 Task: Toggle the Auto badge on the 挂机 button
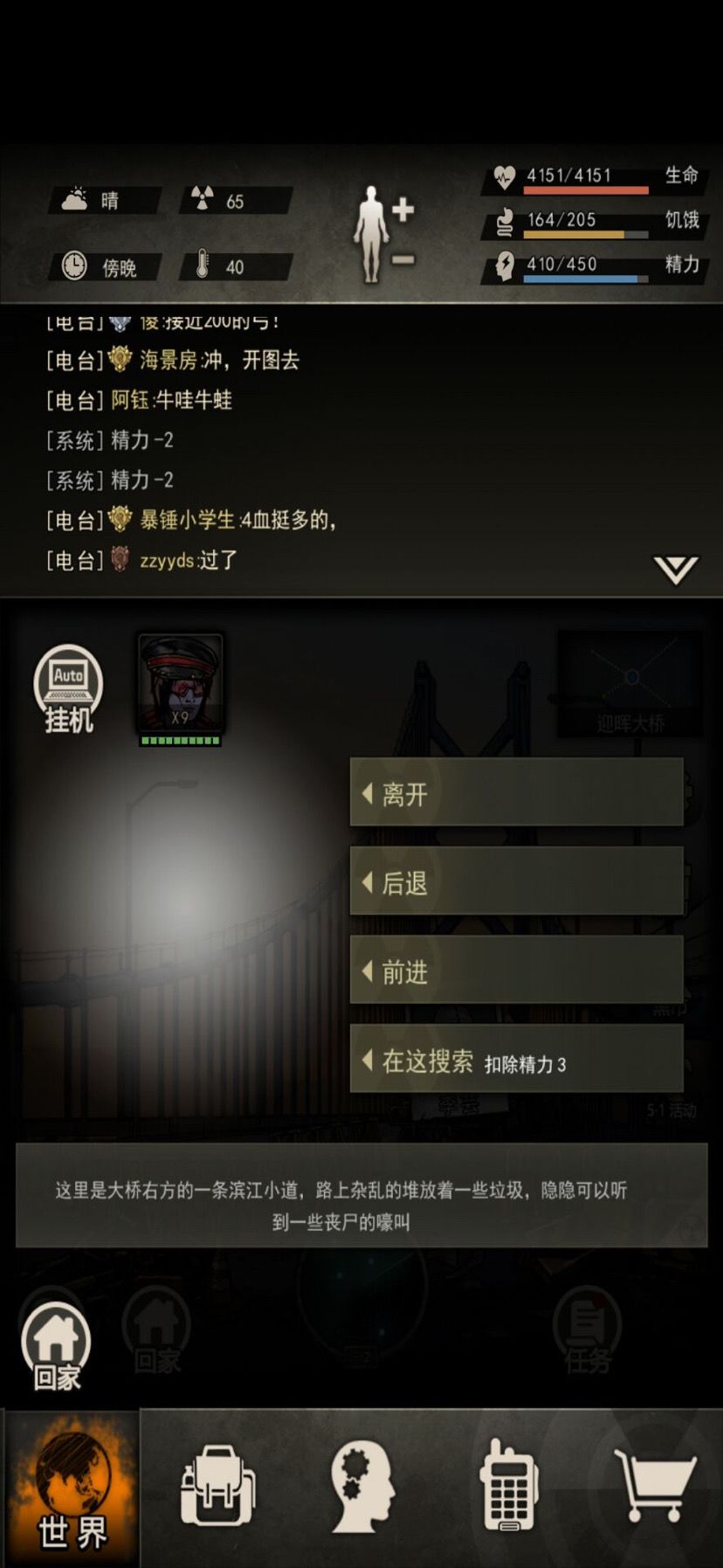(x=67, y=674)
